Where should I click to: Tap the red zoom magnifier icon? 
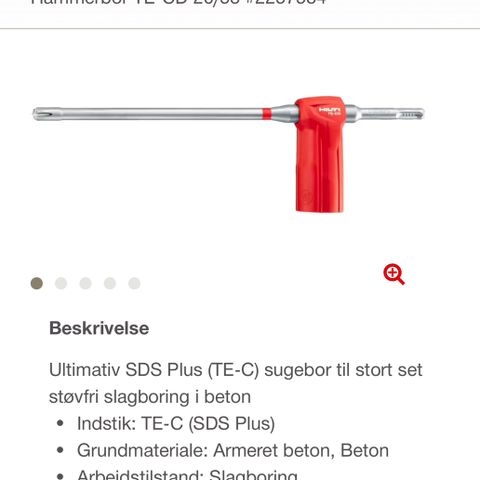pos(394,274)
